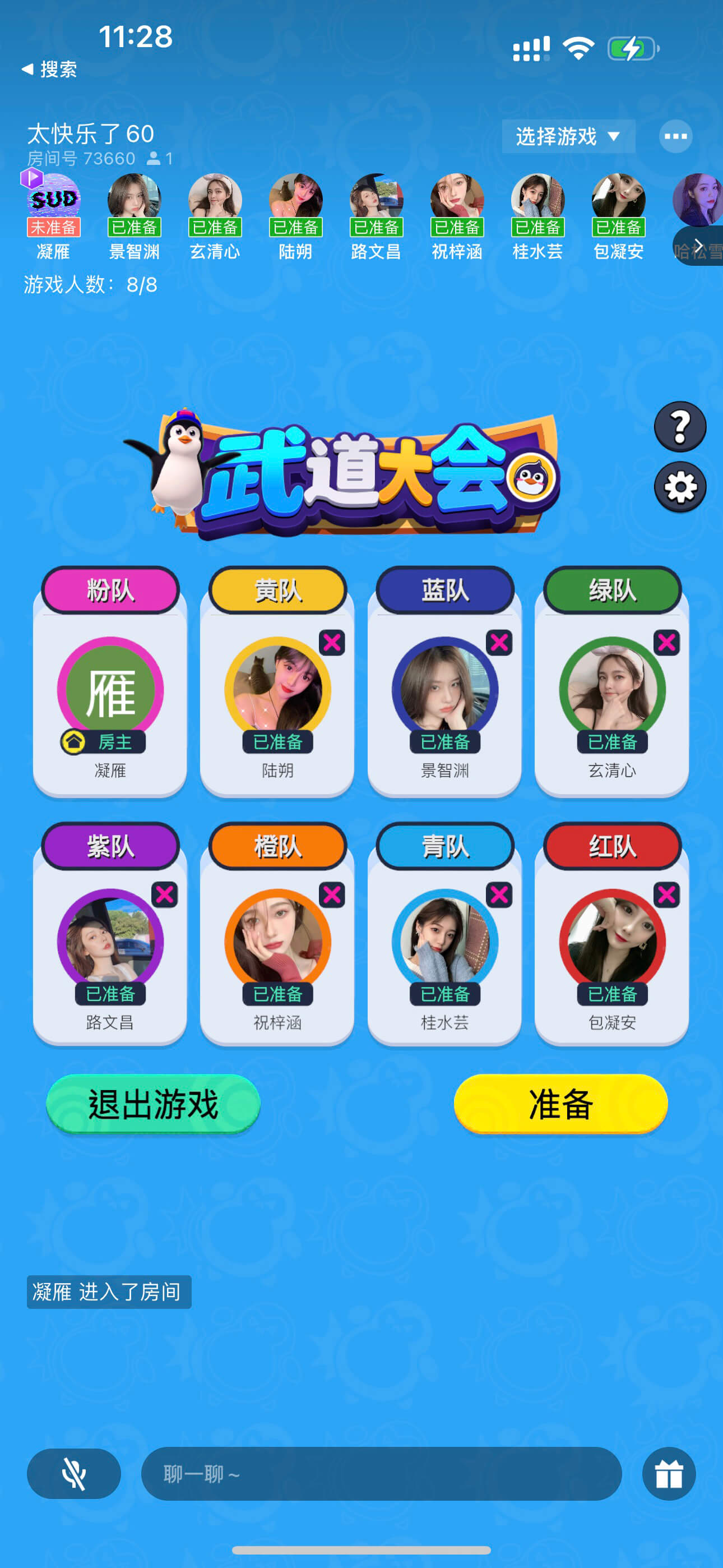Remove 祝梓涵 from the orange team
Viewport: 723px width, 1568px height.
[332, 895]
